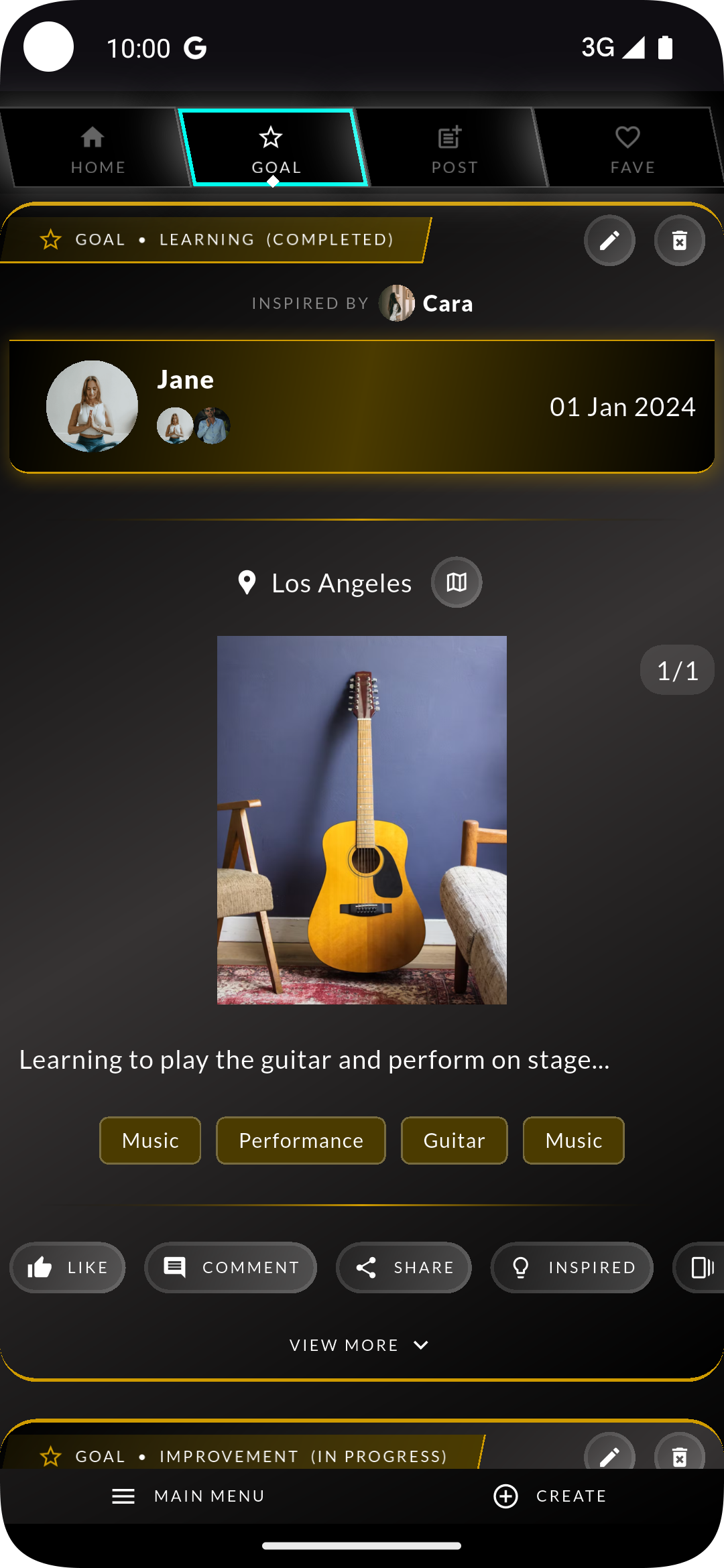Edit the Learning goal with pencil icon
The width and height of the screenshot is (724, 1568).
[x=609, y=241]
